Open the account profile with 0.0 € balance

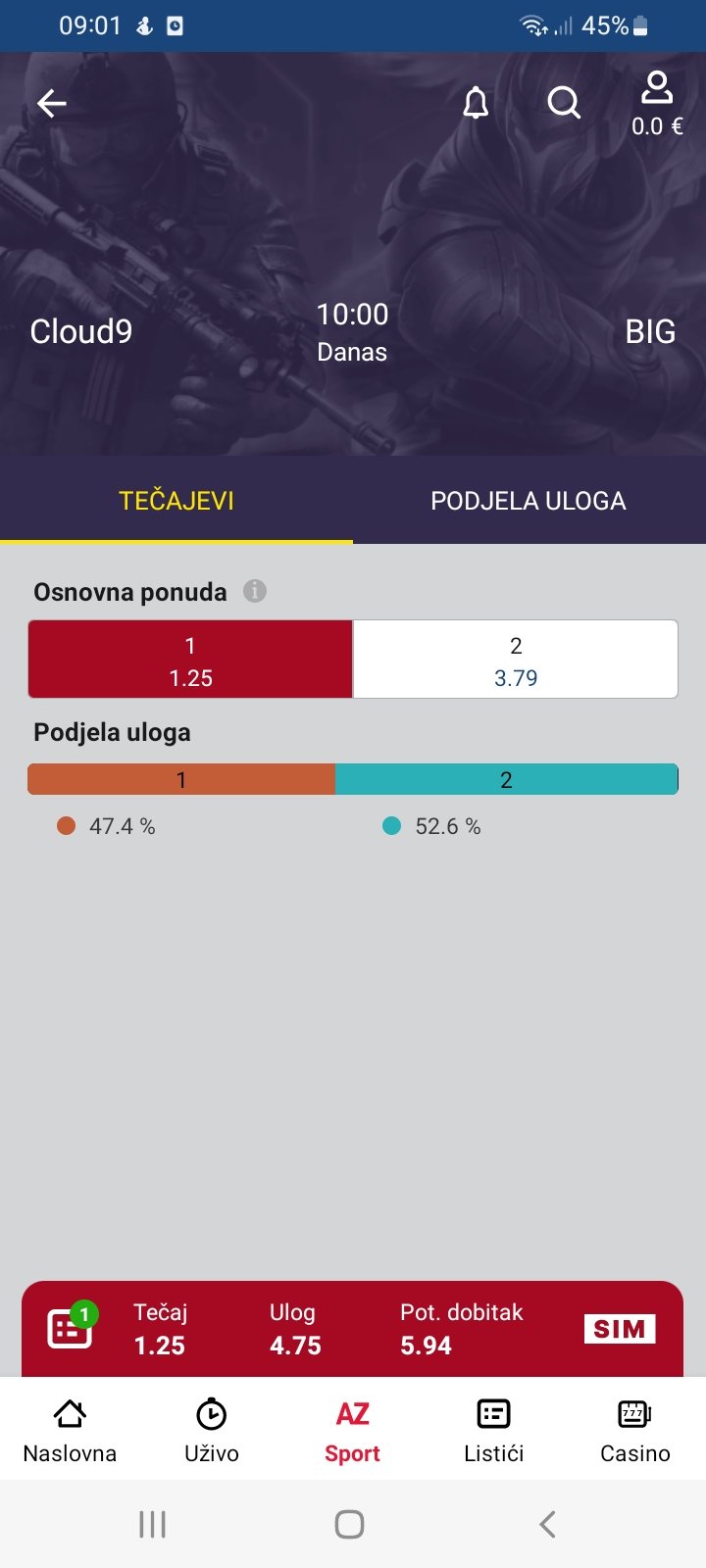coord(657,103)
